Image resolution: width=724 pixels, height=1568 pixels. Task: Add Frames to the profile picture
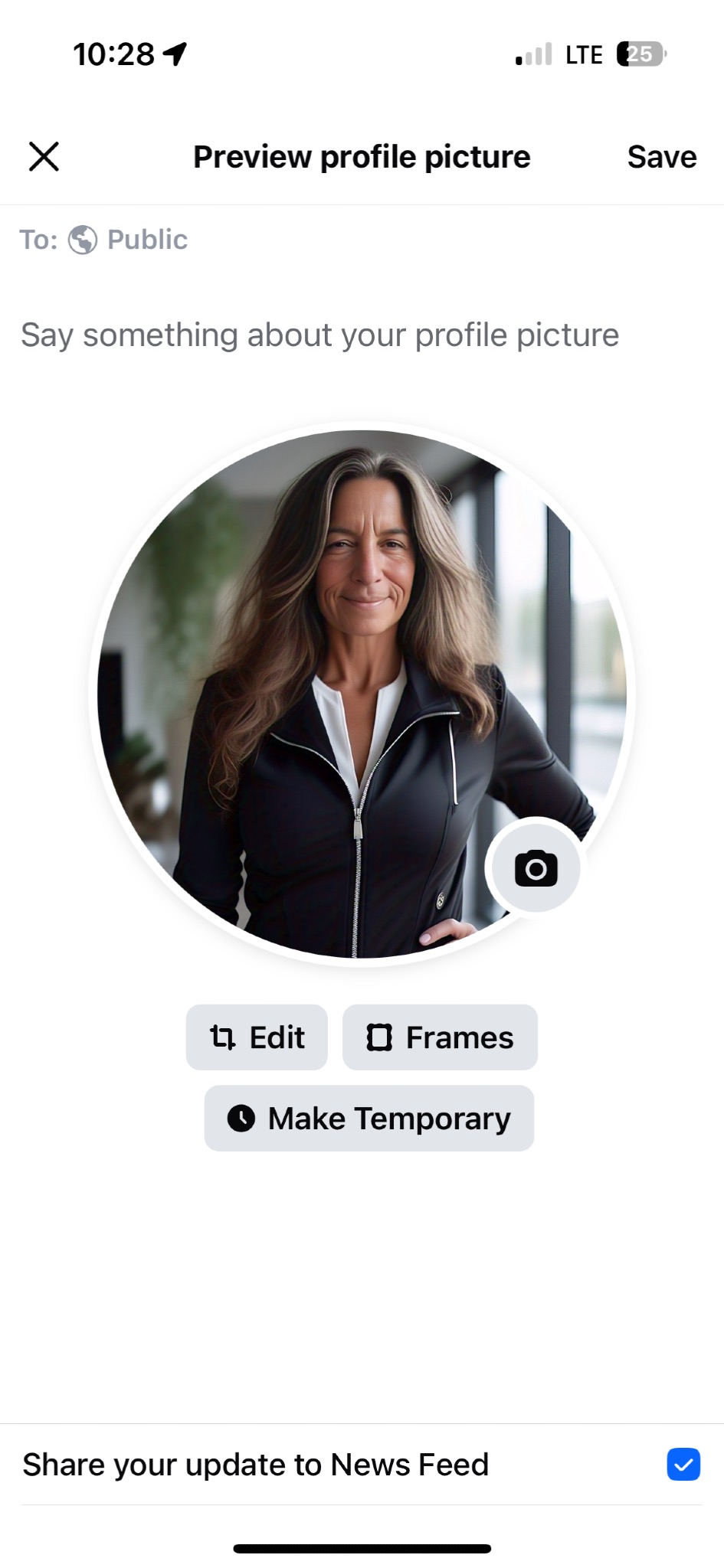[440, 1037]
